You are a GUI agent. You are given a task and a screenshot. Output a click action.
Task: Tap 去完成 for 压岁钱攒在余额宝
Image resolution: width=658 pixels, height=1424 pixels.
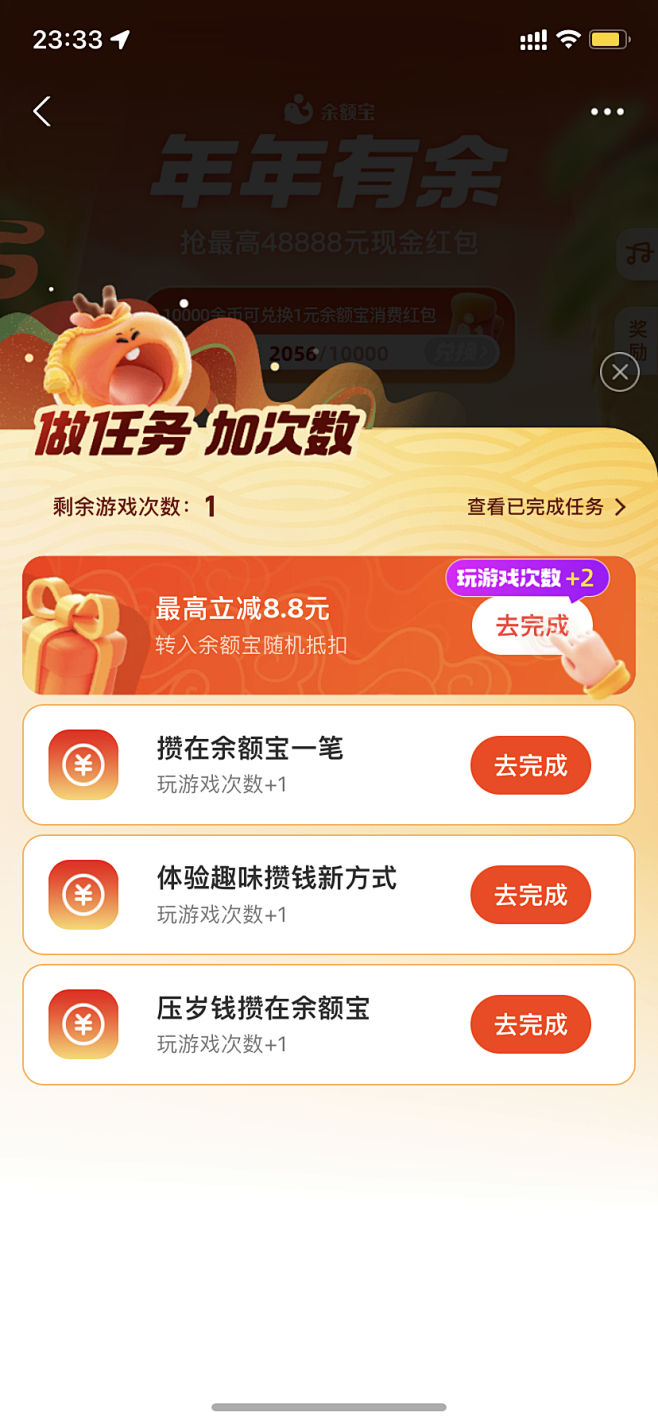(x=530, y=1024)
